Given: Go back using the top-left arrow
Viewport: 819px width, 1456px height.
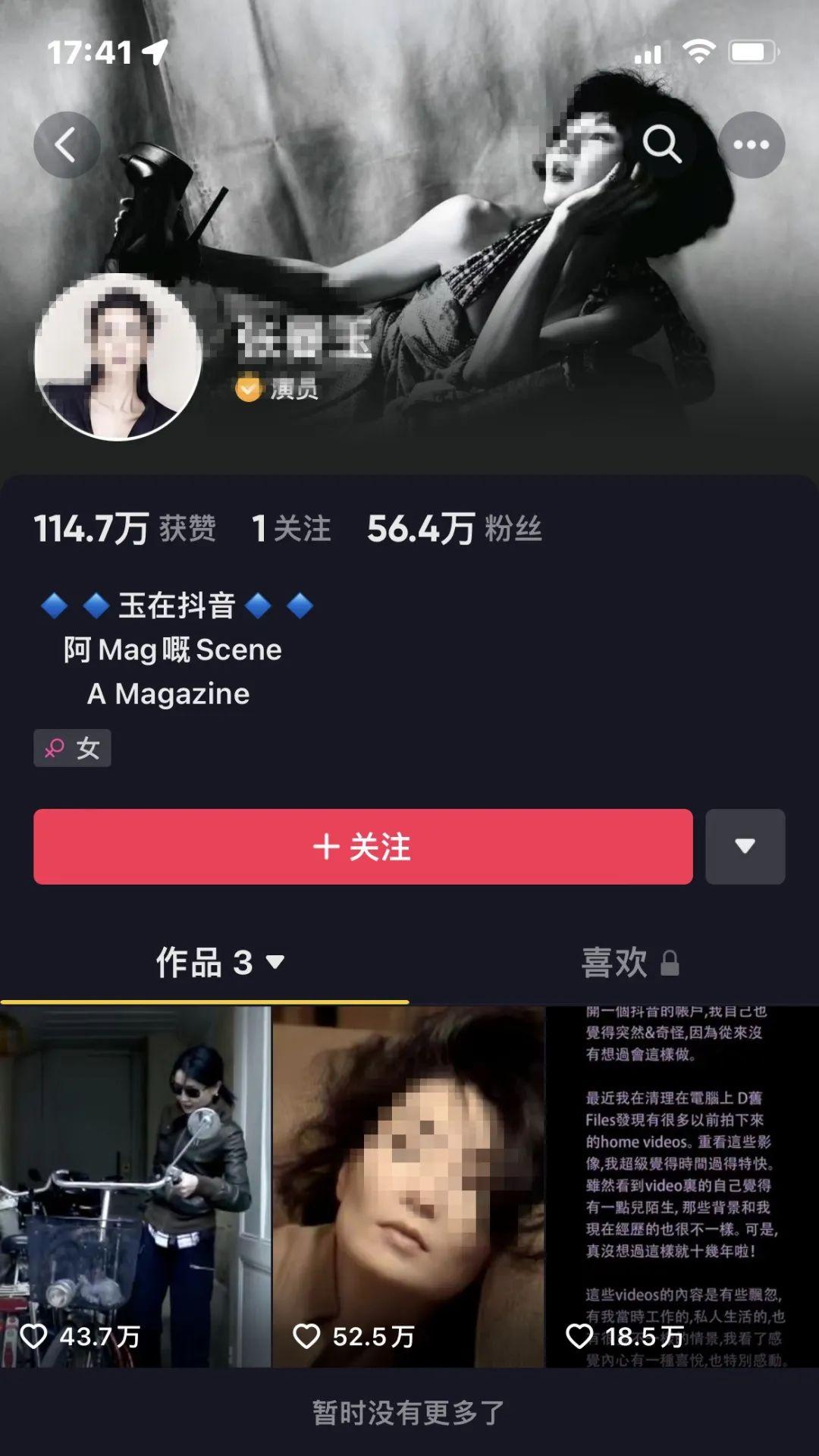Looking at the screenshot, I should [x=67, y=145].
